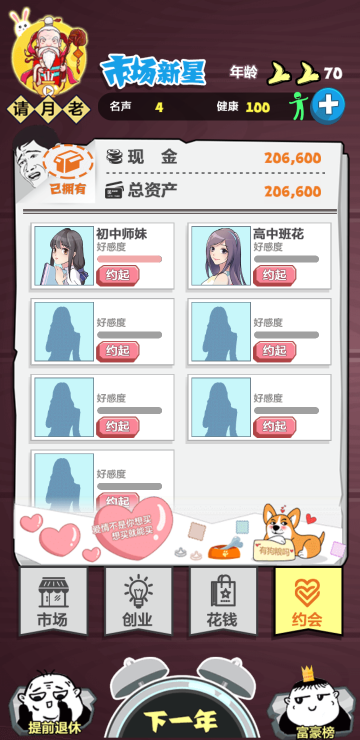Select the 约会 tab

pos(309,601)
